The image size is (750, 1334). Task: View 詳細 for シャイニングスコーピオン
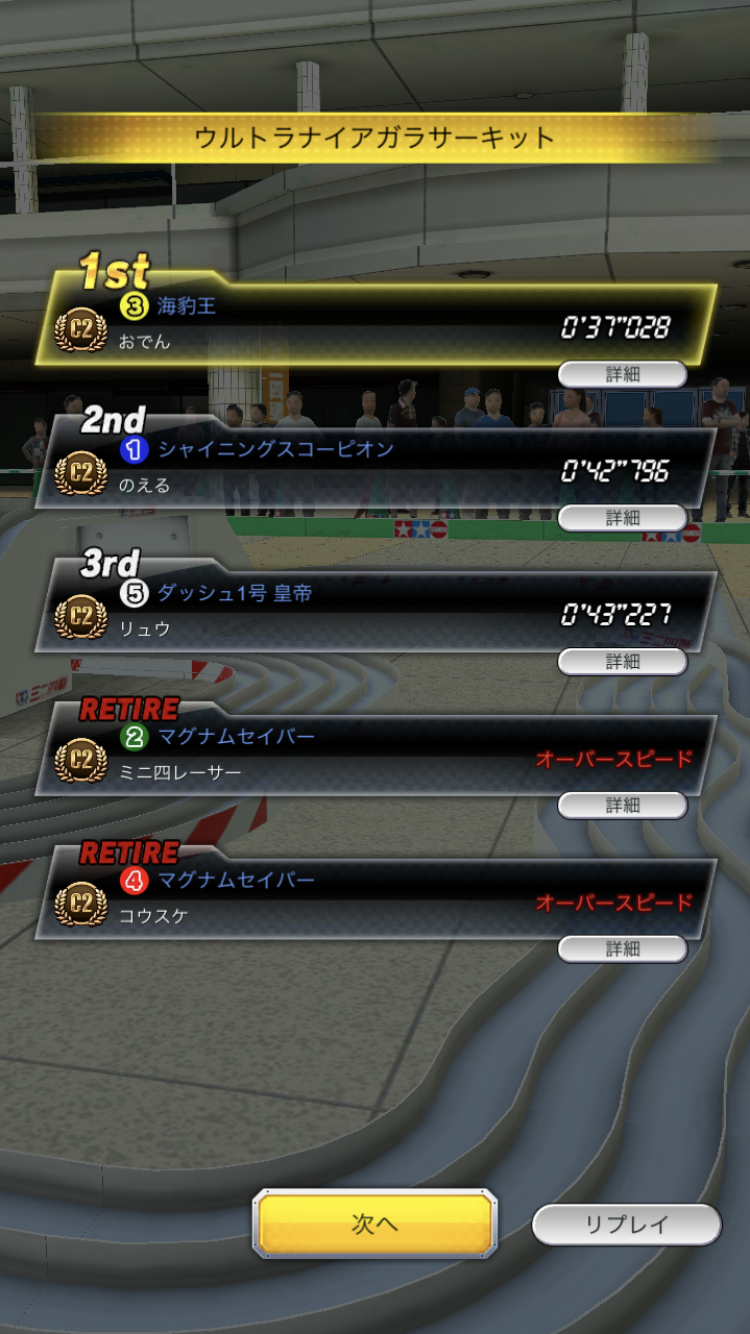[622, 518]
